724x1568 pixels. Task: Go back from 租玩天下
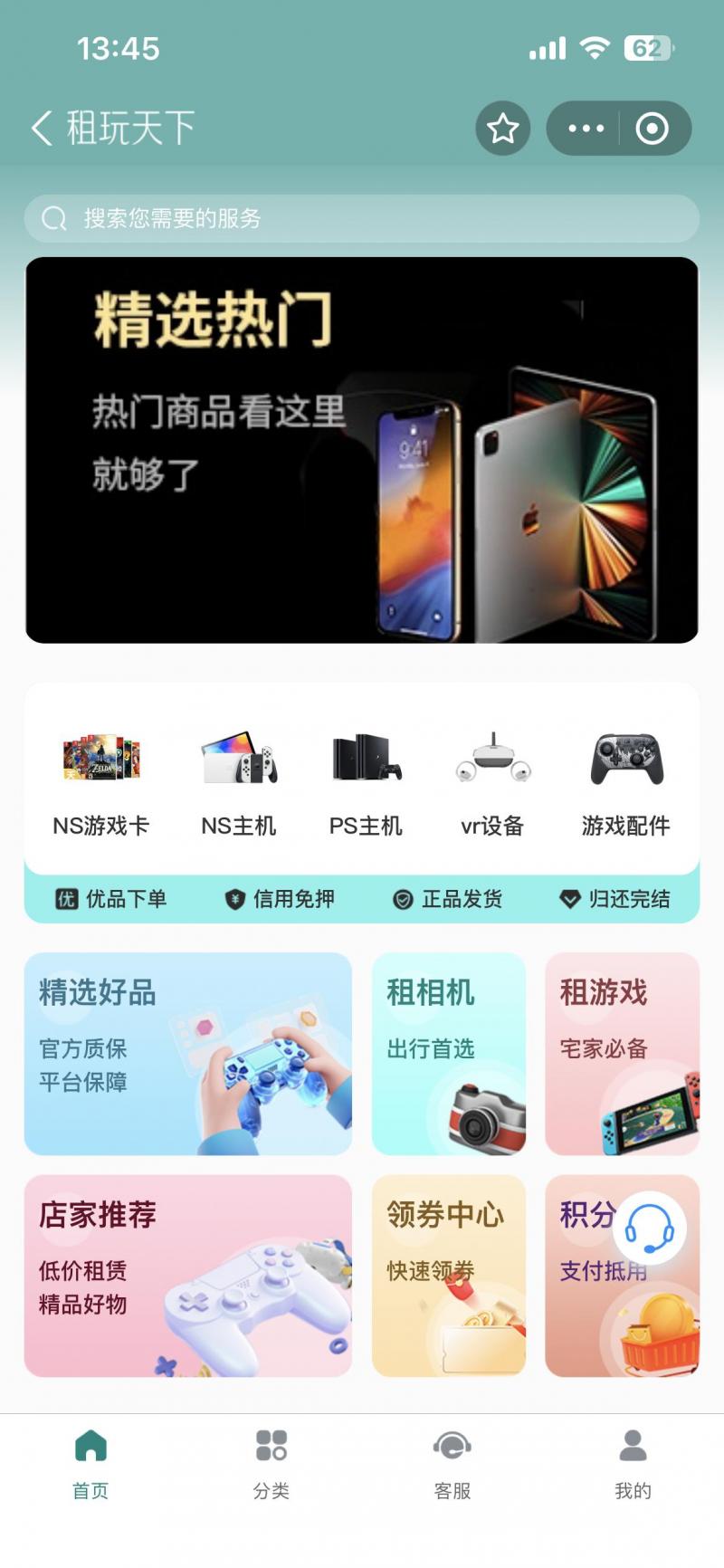[43, 129]
